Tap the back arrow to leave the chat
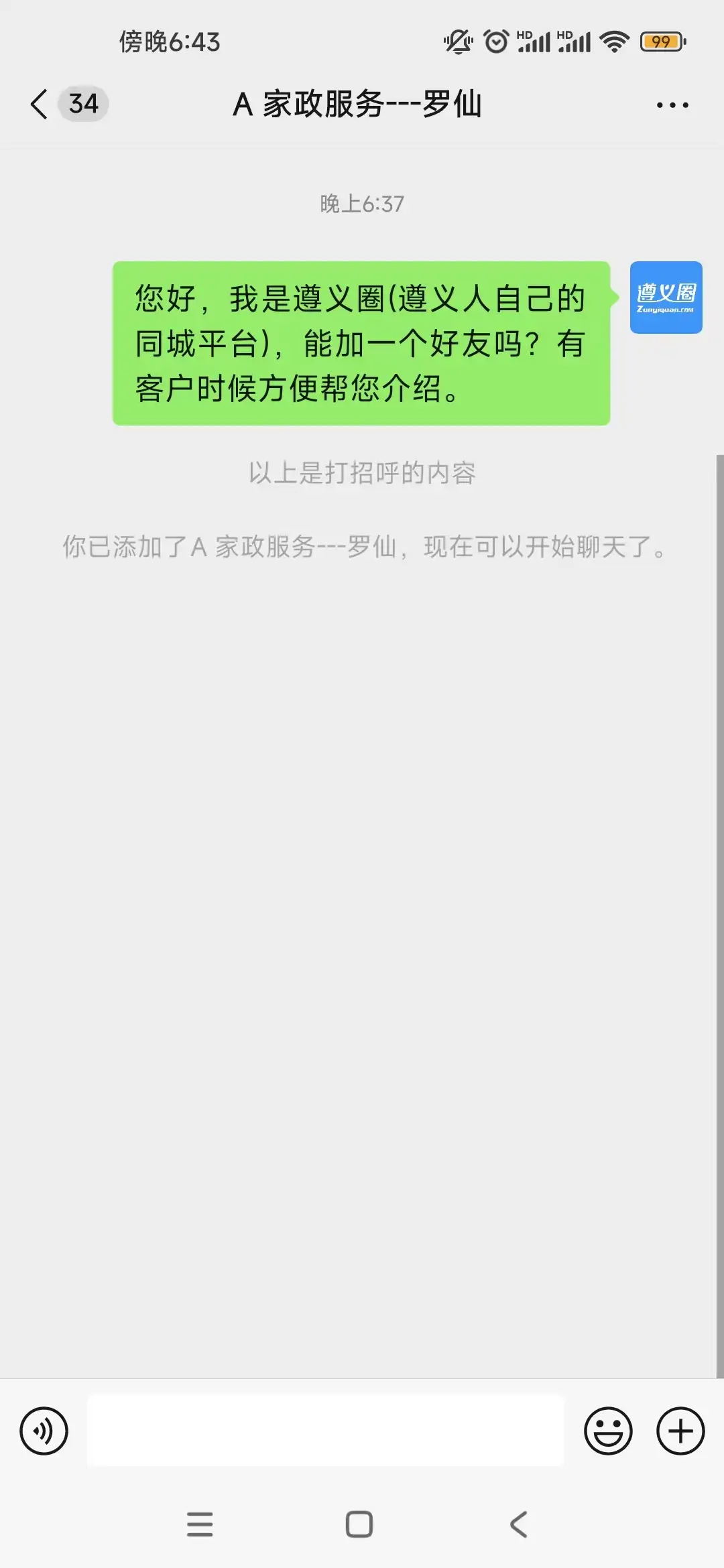The image size is (724, 1568). pos(38,104)
